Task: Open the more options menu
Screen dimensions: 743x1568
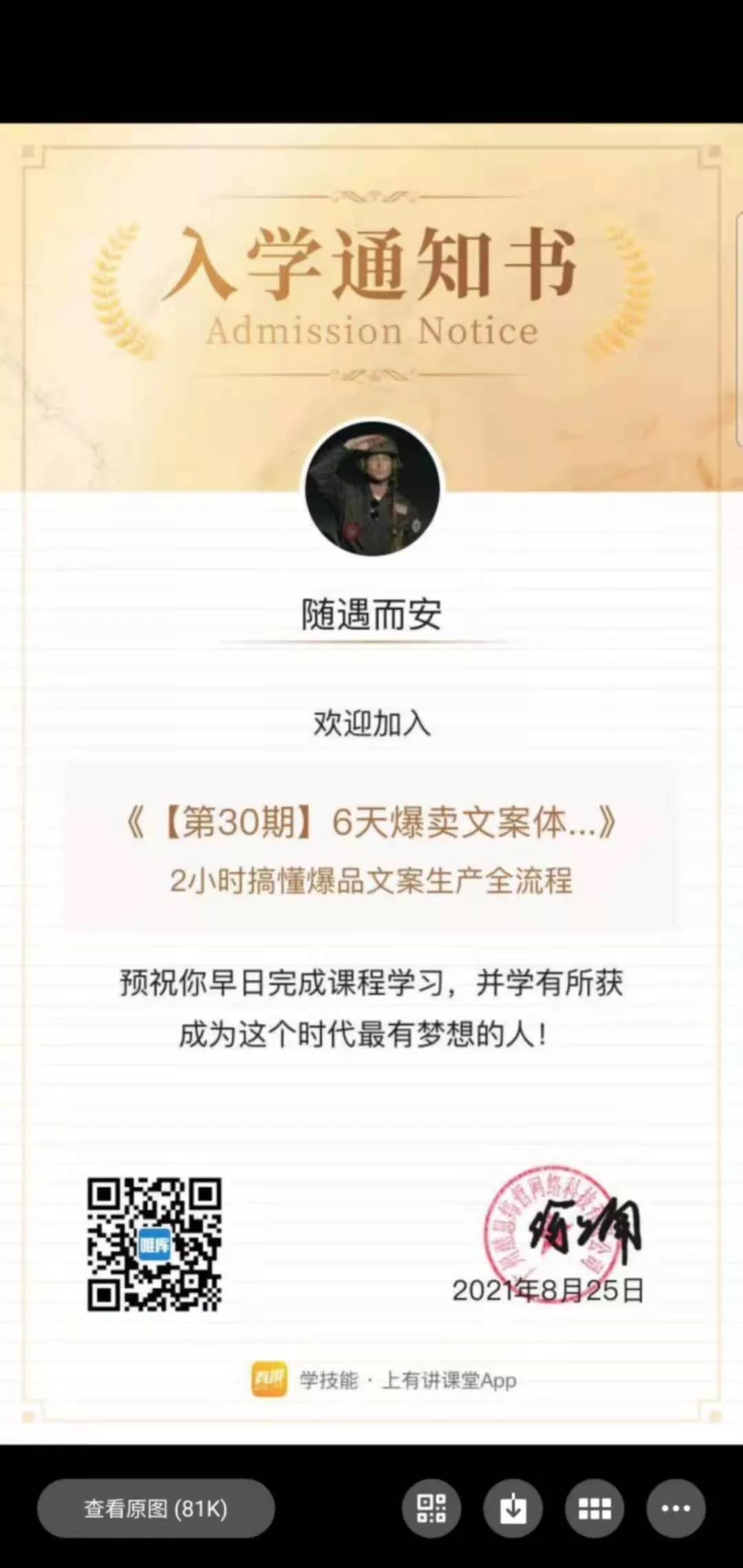Action: [x=676, y=1509]
